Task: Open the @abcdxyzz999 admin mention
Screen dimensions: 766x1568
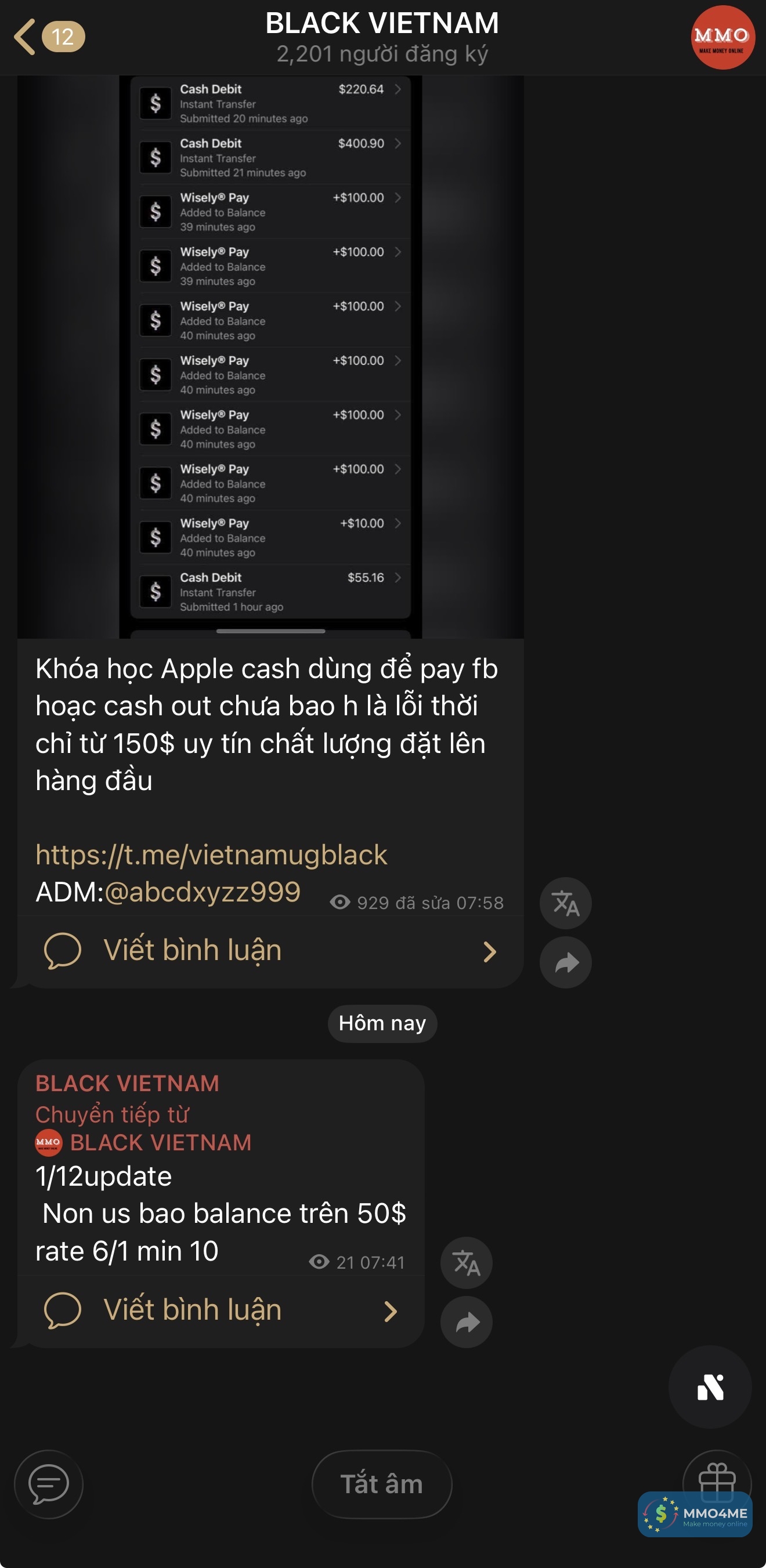Action: pyautogui.click(x=202, y=892)
